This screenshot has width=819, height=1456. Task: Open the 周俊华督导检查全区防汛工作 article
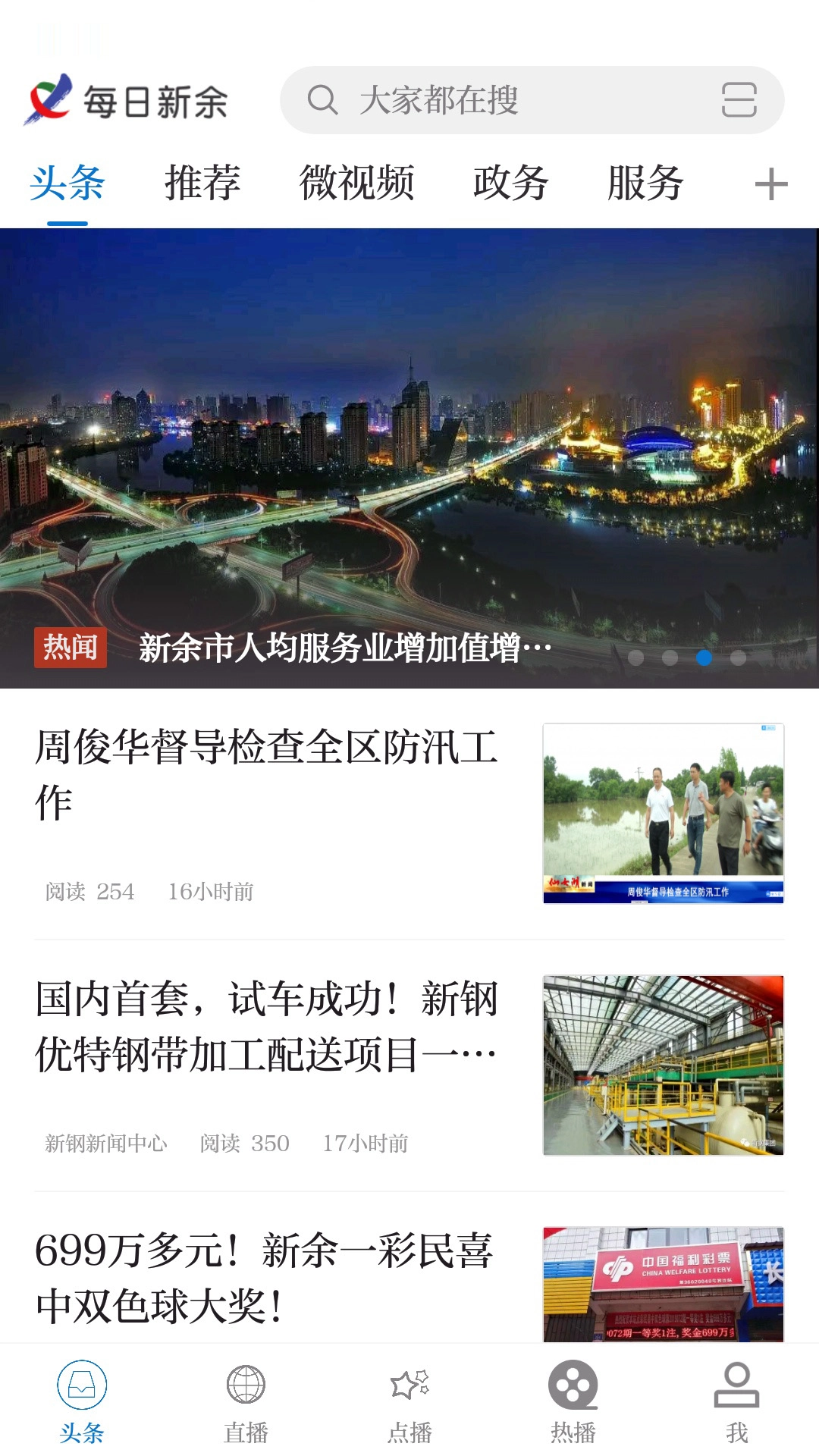(x=265, y=773)
